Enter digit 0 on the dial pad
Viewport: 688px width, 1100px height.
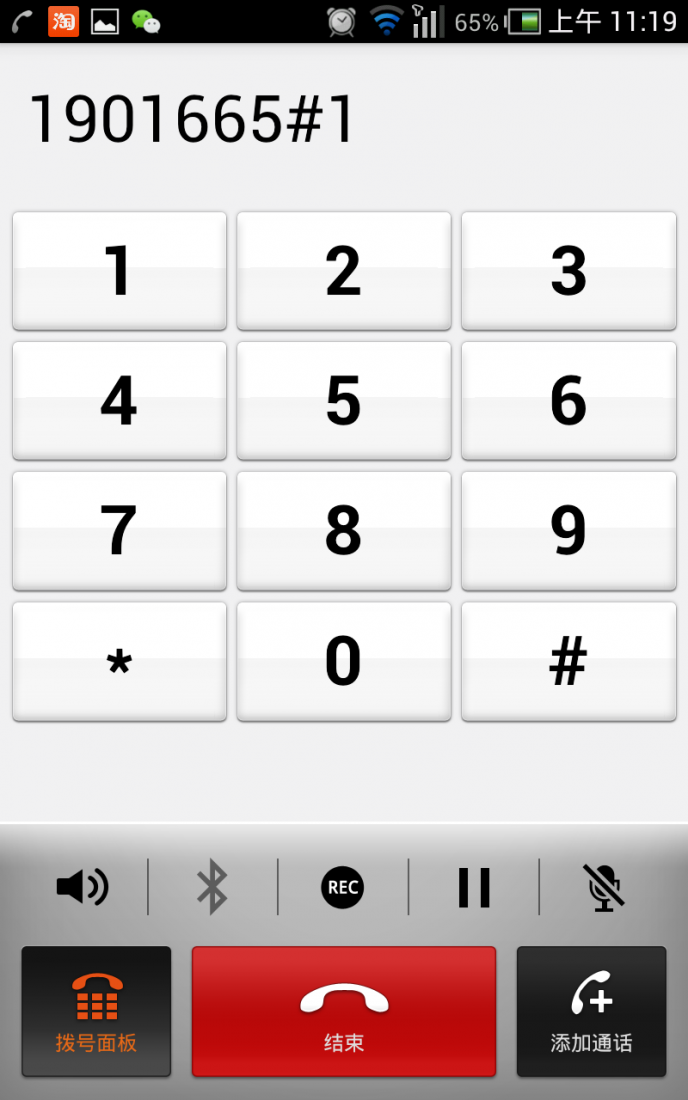pyautogui.click(x=343, y=661)
